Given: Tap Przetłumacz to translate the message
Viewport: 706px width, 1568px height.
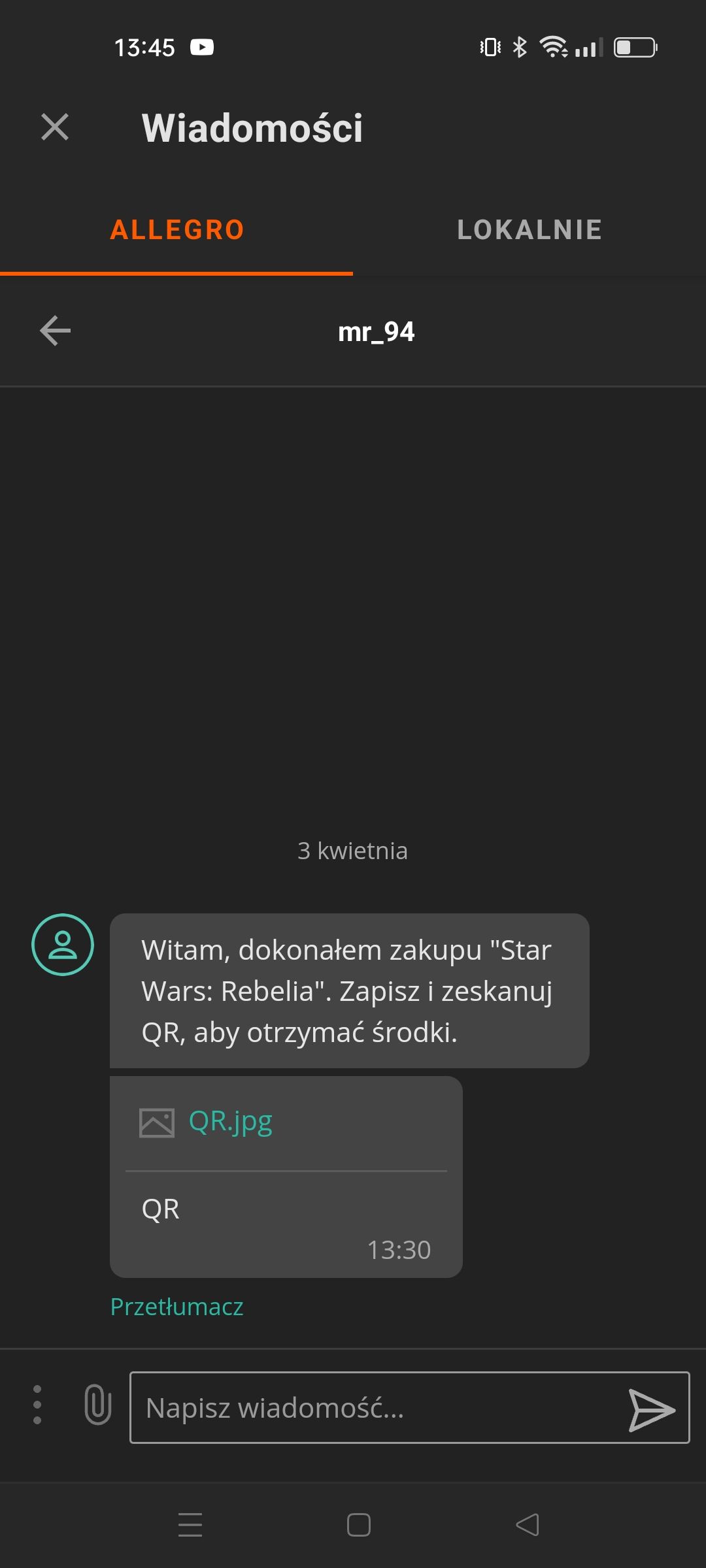Looking at the screenshot, I should point(176,1307).
